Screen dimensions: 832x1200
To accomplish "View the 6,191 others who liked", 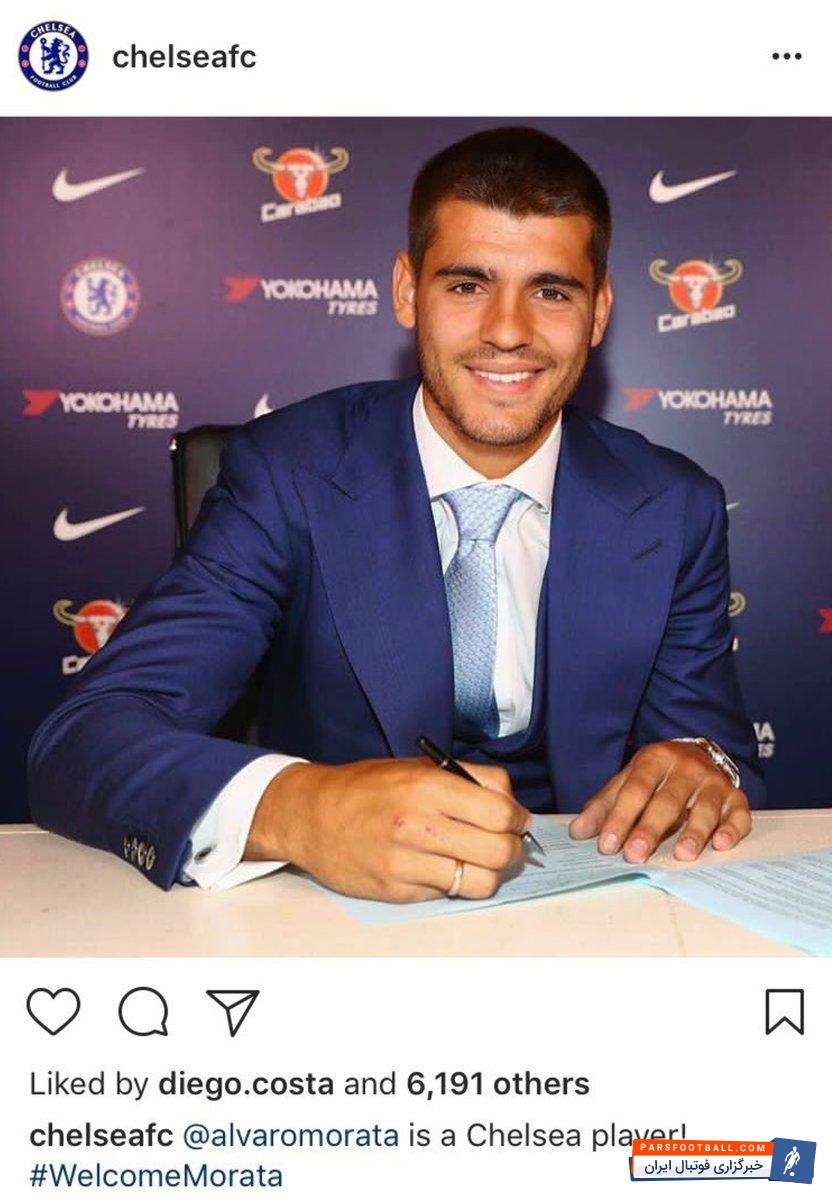I will point(497,1084).
